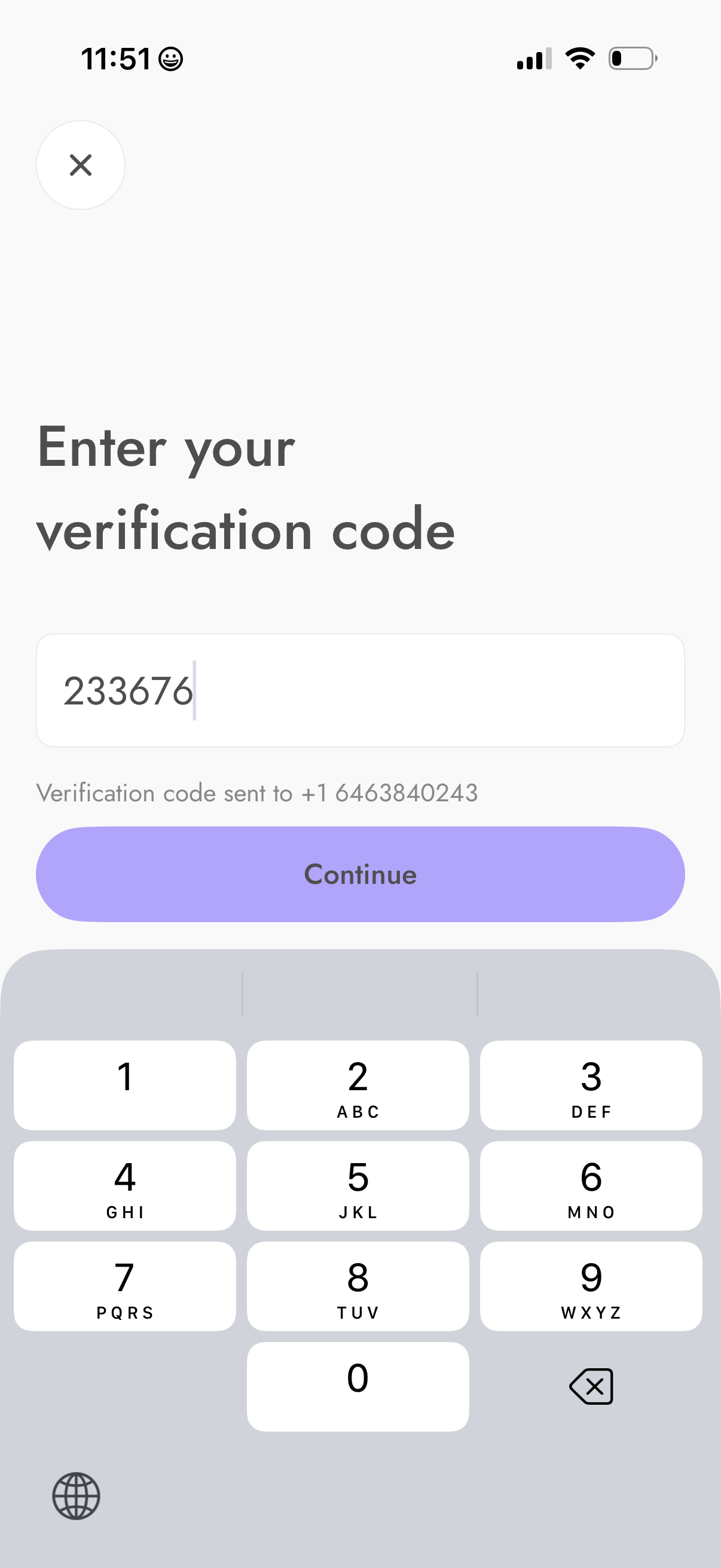Viewport: 721px width, 1568px height.
Task: Continue with the entered code
Action: point(360,874)
